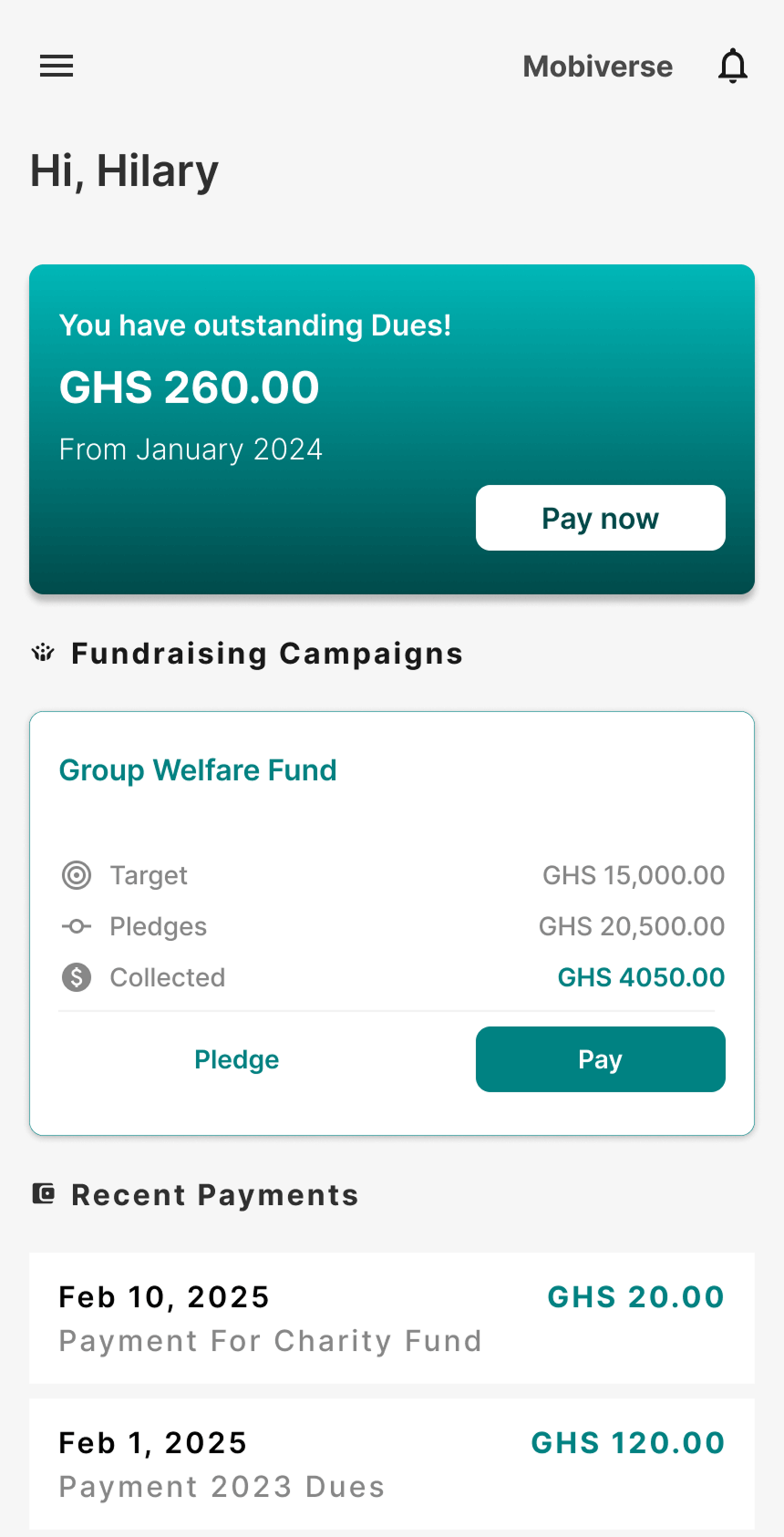Tap Pay on Group Welfare Fund
The image size is (784, 1537).
[x=601, y=1059]
